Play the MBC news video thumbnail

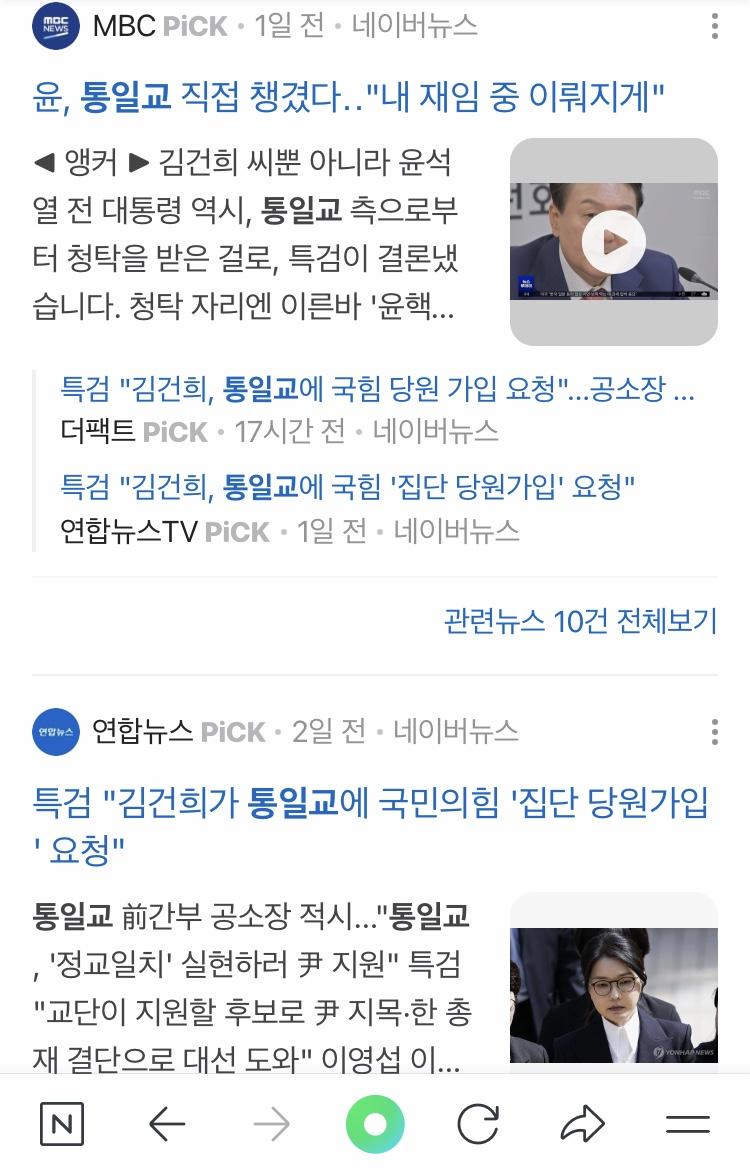click(x=613, y=242)
